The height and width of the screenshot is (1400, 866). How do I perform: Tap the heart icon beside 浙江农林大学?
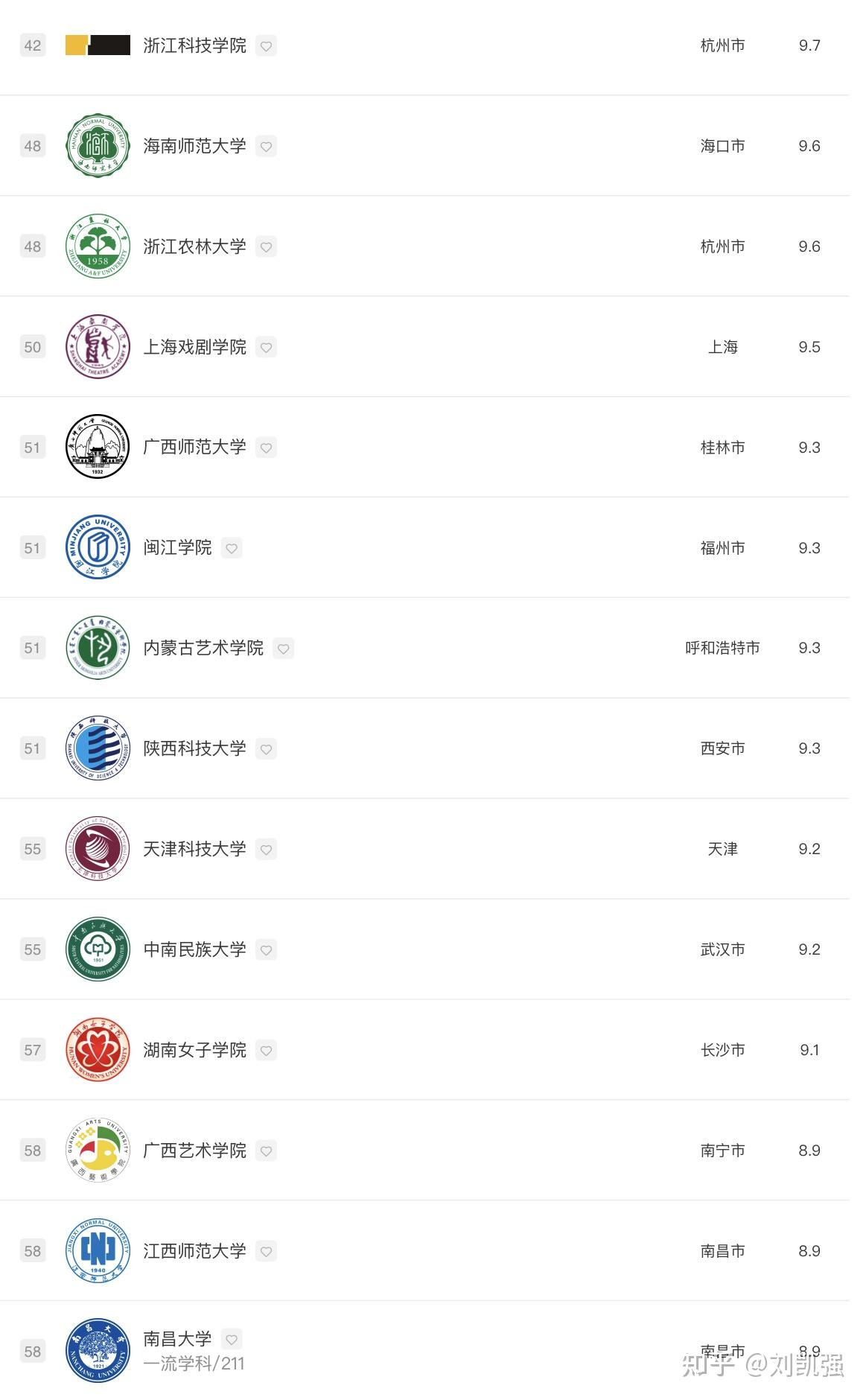tap(266, 247)
